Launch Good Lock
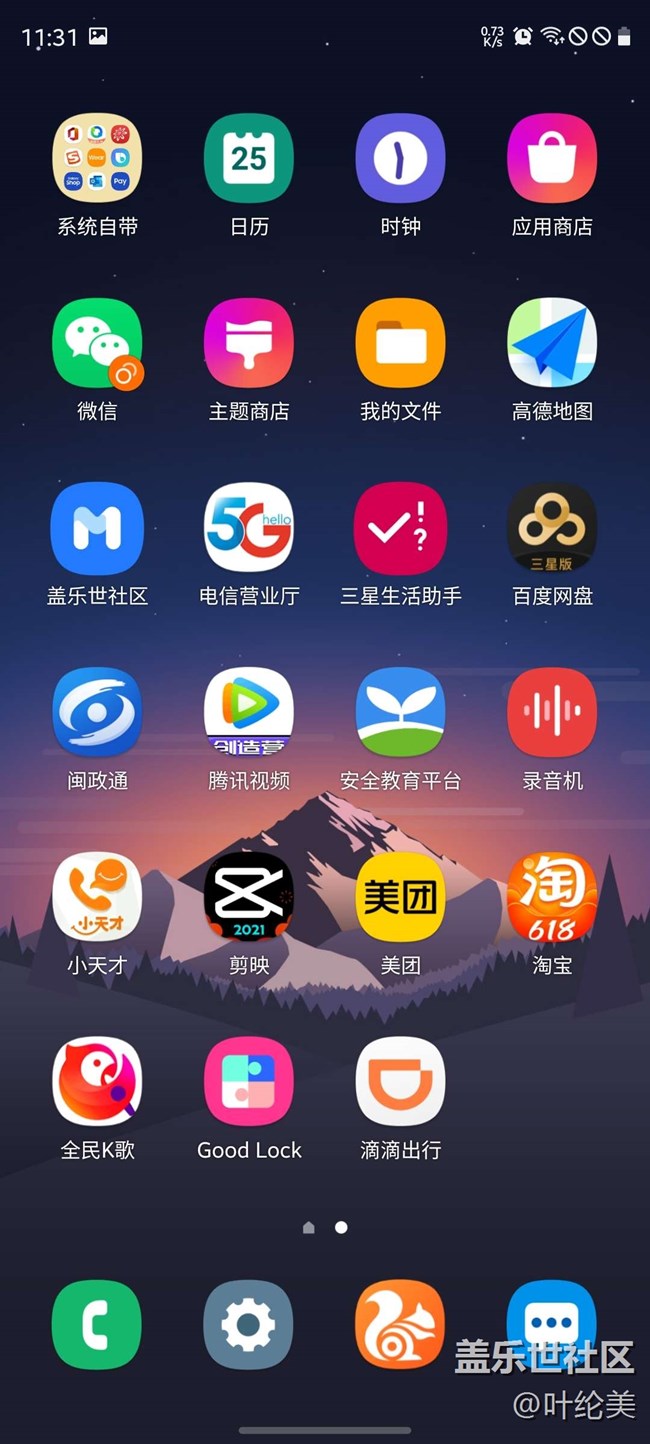Screen dimensions: 650x1444 tap(249, 1082)
